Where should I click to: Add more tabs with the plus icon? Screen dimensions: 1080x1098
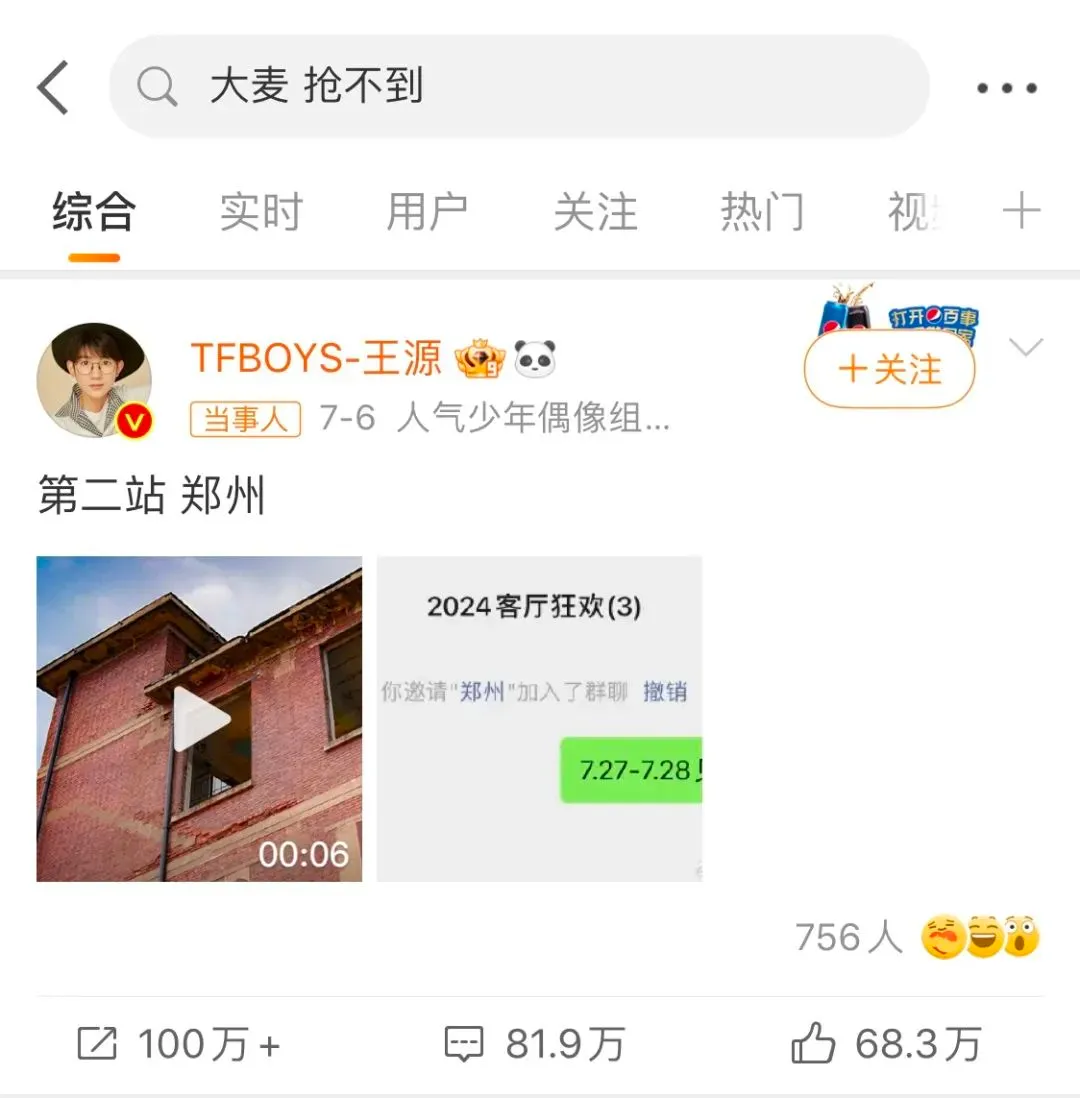[1021, 211]
